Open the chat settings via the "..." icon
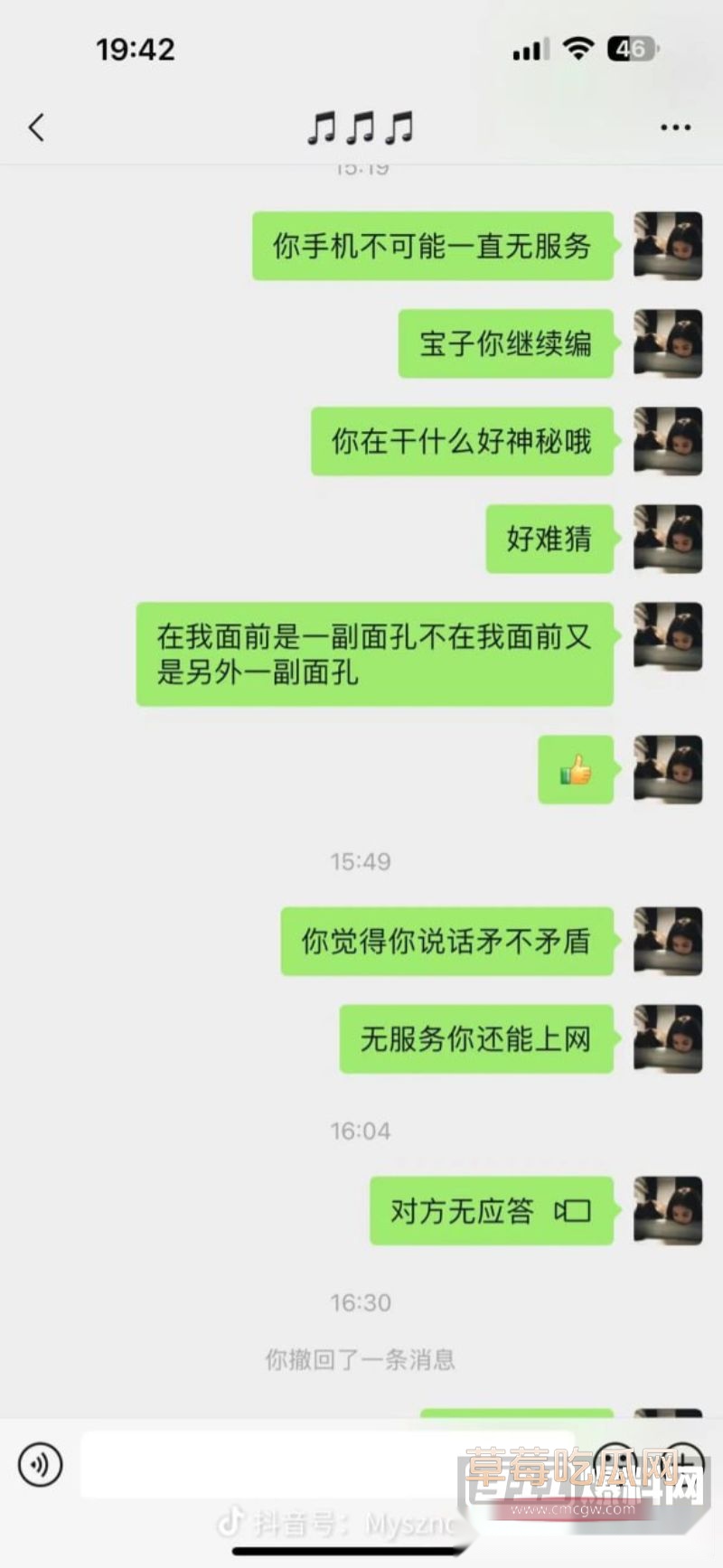This screenshot has width=723, height=1568. [x=674, y=127]
